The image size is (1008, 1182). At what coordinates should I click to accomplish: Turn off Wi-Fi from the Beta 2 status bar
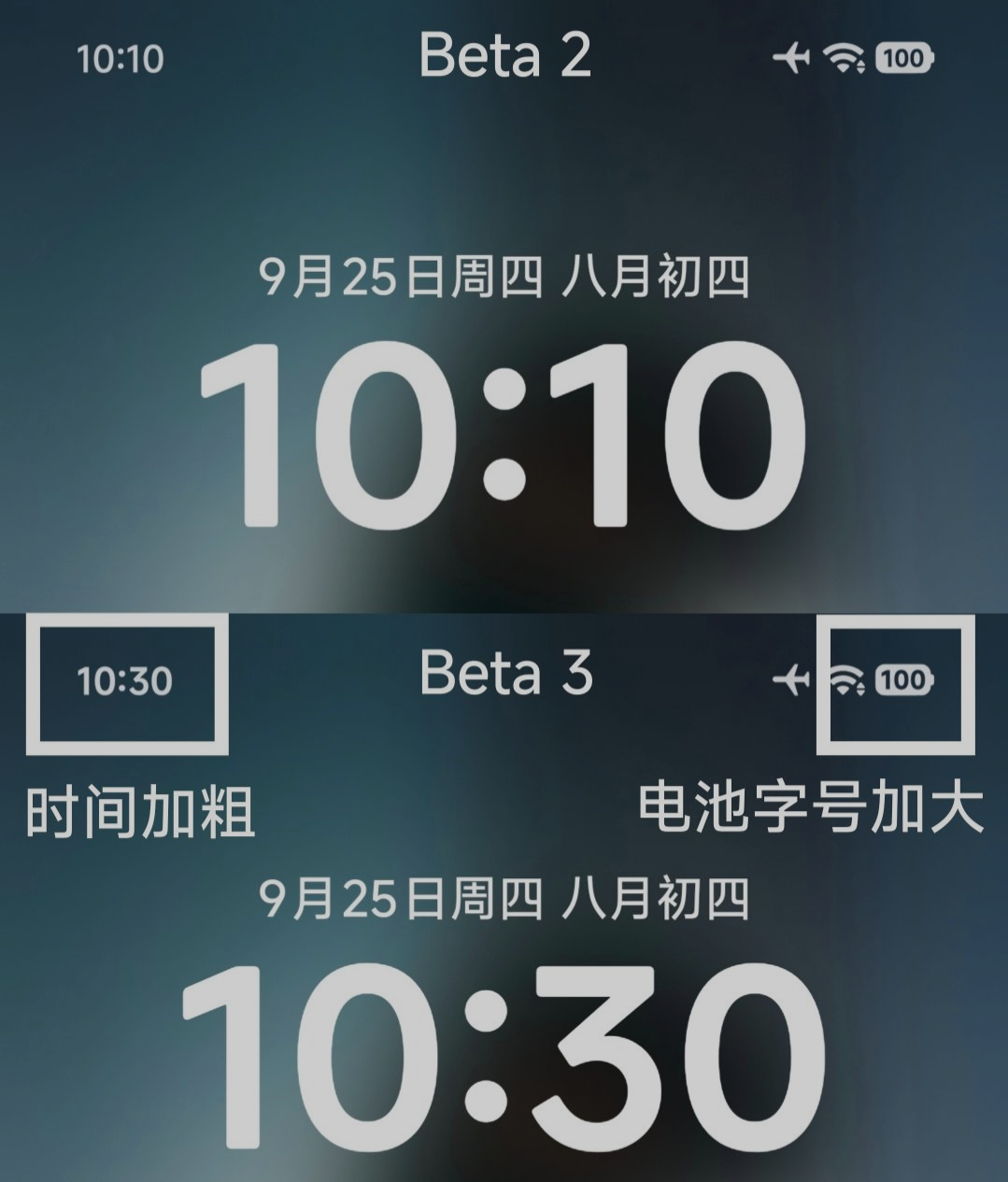845,58
